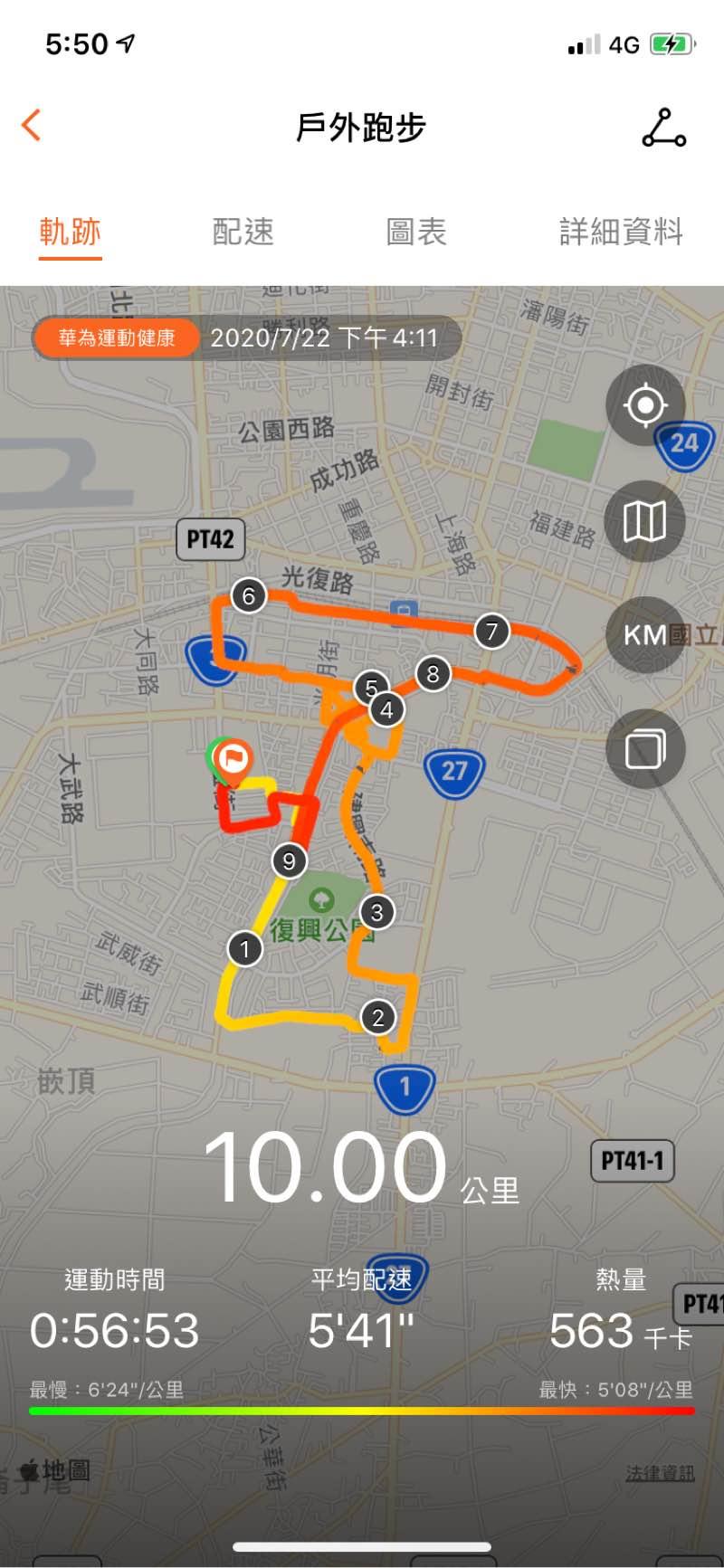Toggle the KM kilometer markers
This screenshot has height=1568, width=724.
pos(645,635)
